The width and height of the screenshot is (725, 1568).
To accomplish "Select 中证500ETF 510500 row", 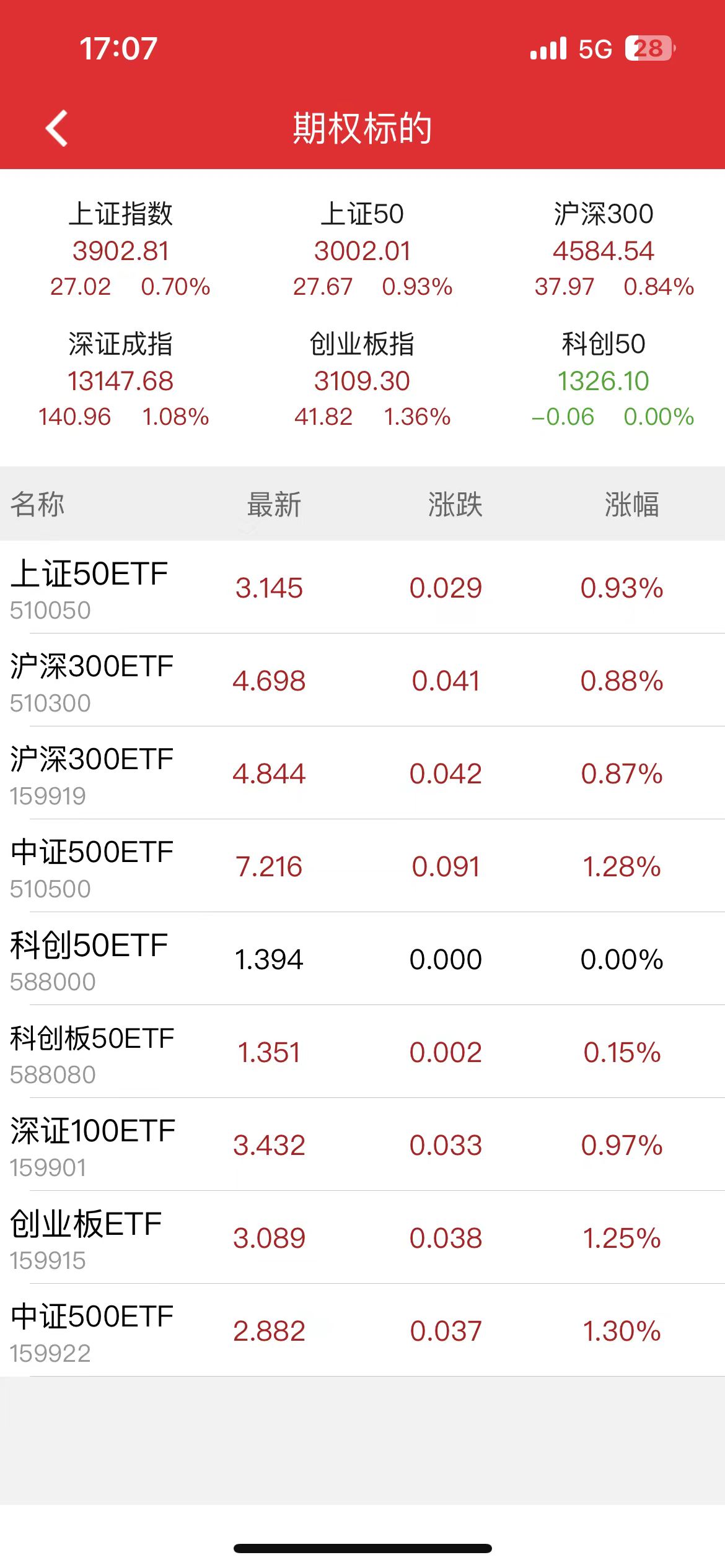I will click(x=362, y=866).
